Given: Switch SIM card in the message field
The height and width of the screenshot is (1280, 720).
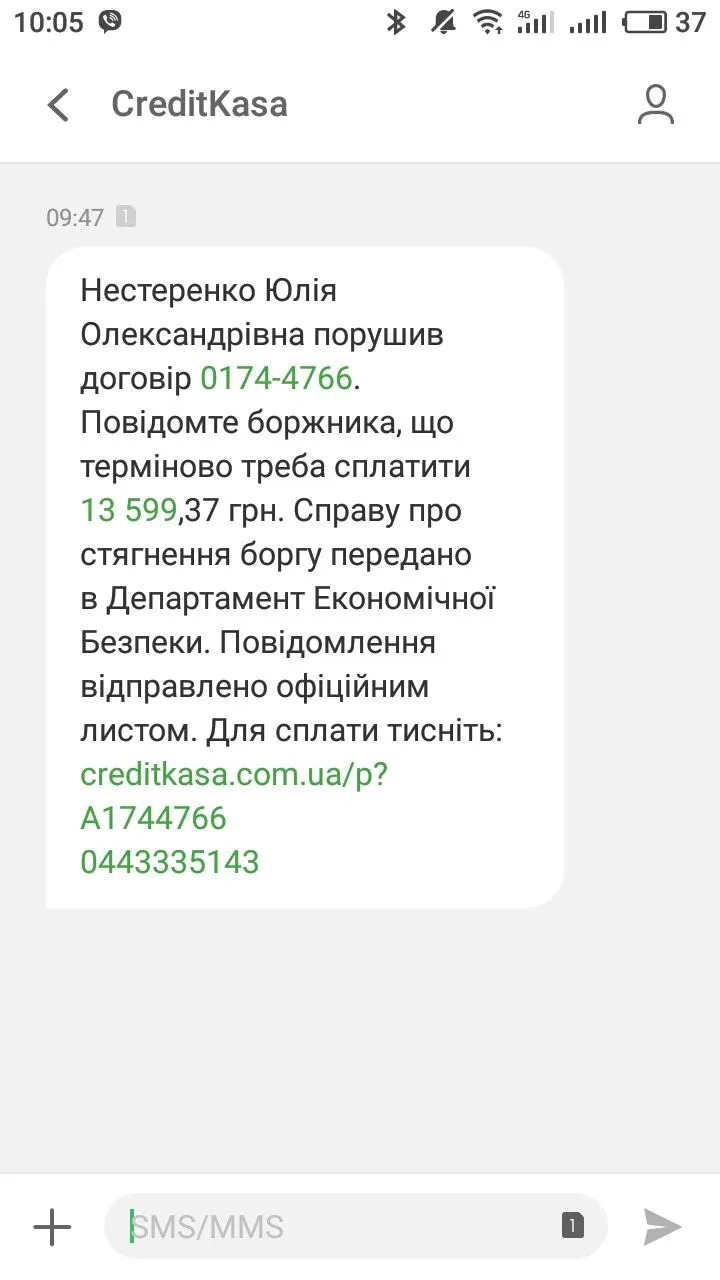Looking at the screenshot, I should tap(573, 1226).
